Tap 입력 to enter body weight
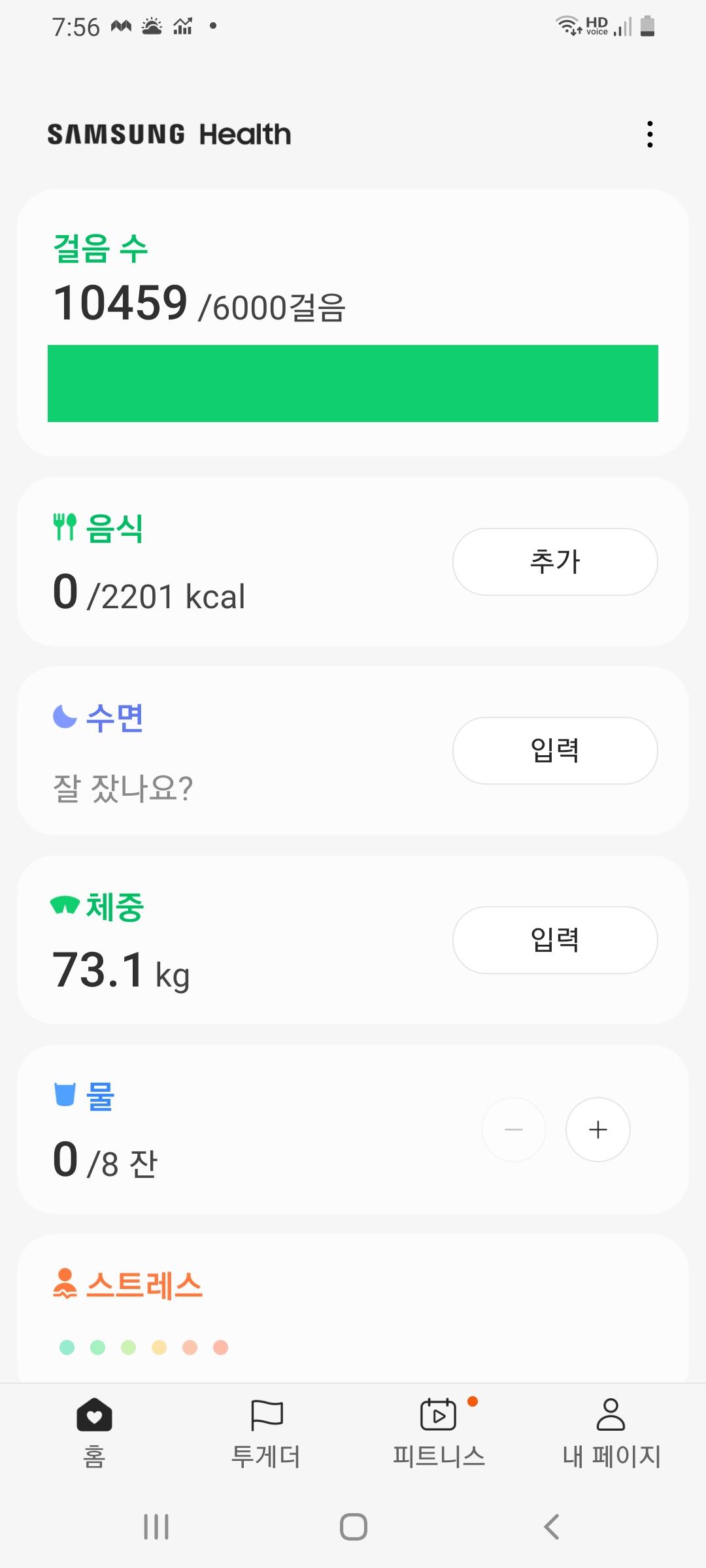 point(555,940)
